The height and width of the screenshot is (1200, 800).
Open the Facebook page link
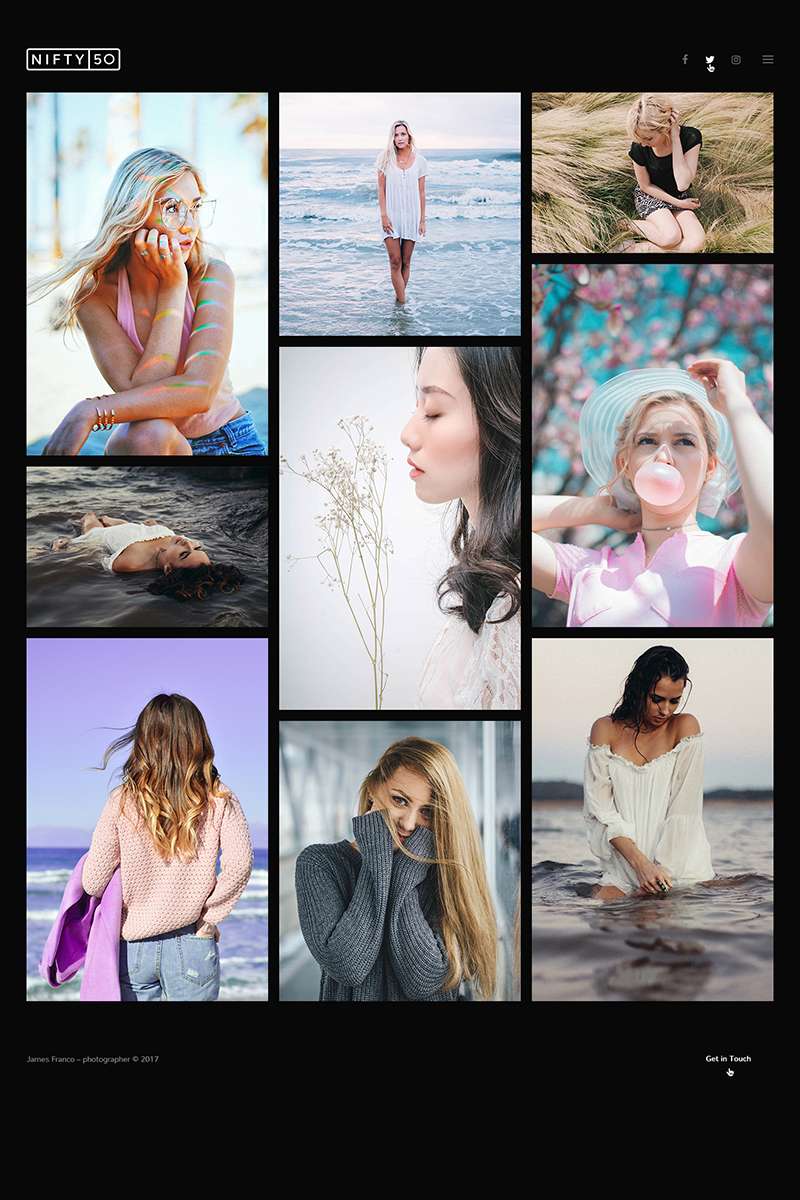pyautogui.click(x=685, y=60)
